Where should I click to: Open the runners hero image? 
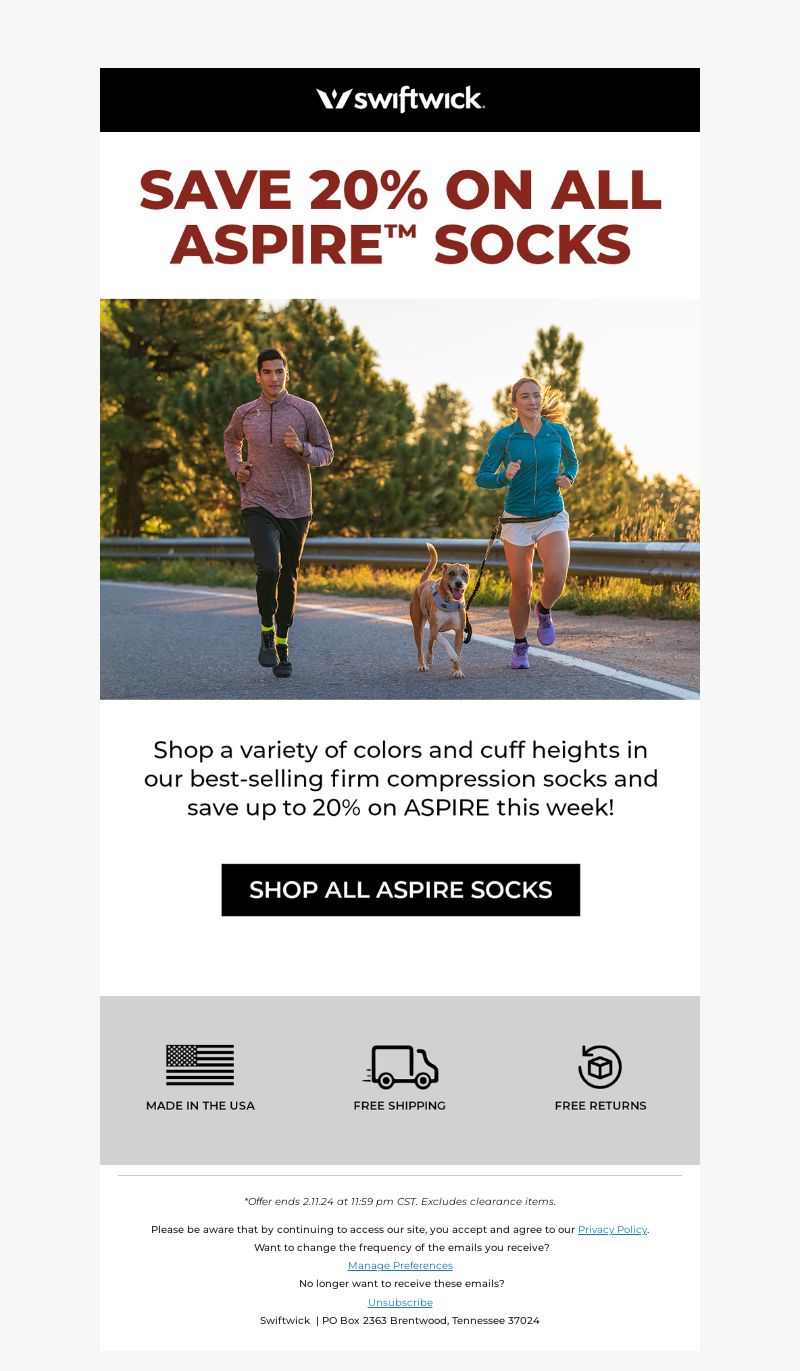(x=400, y=499)
